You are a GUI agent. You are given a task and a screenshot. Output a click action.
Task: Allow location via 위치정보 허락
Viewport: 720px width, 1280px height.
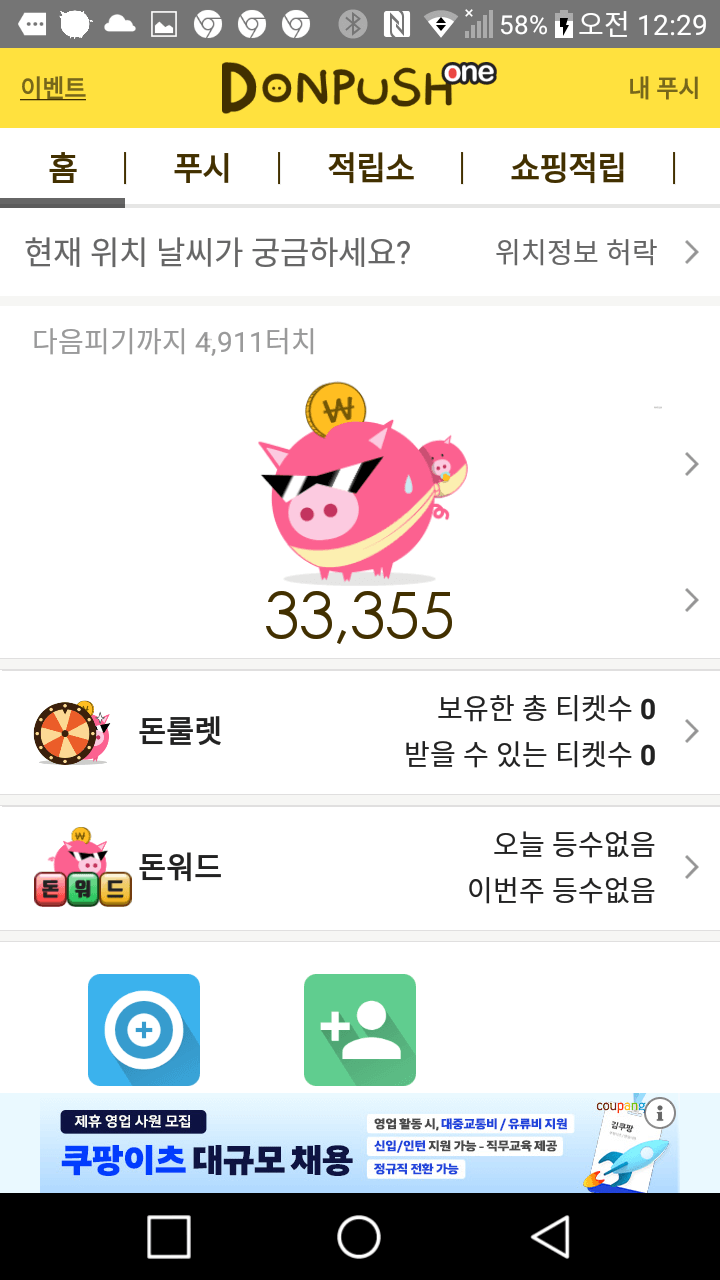click(x=595, y=252)
